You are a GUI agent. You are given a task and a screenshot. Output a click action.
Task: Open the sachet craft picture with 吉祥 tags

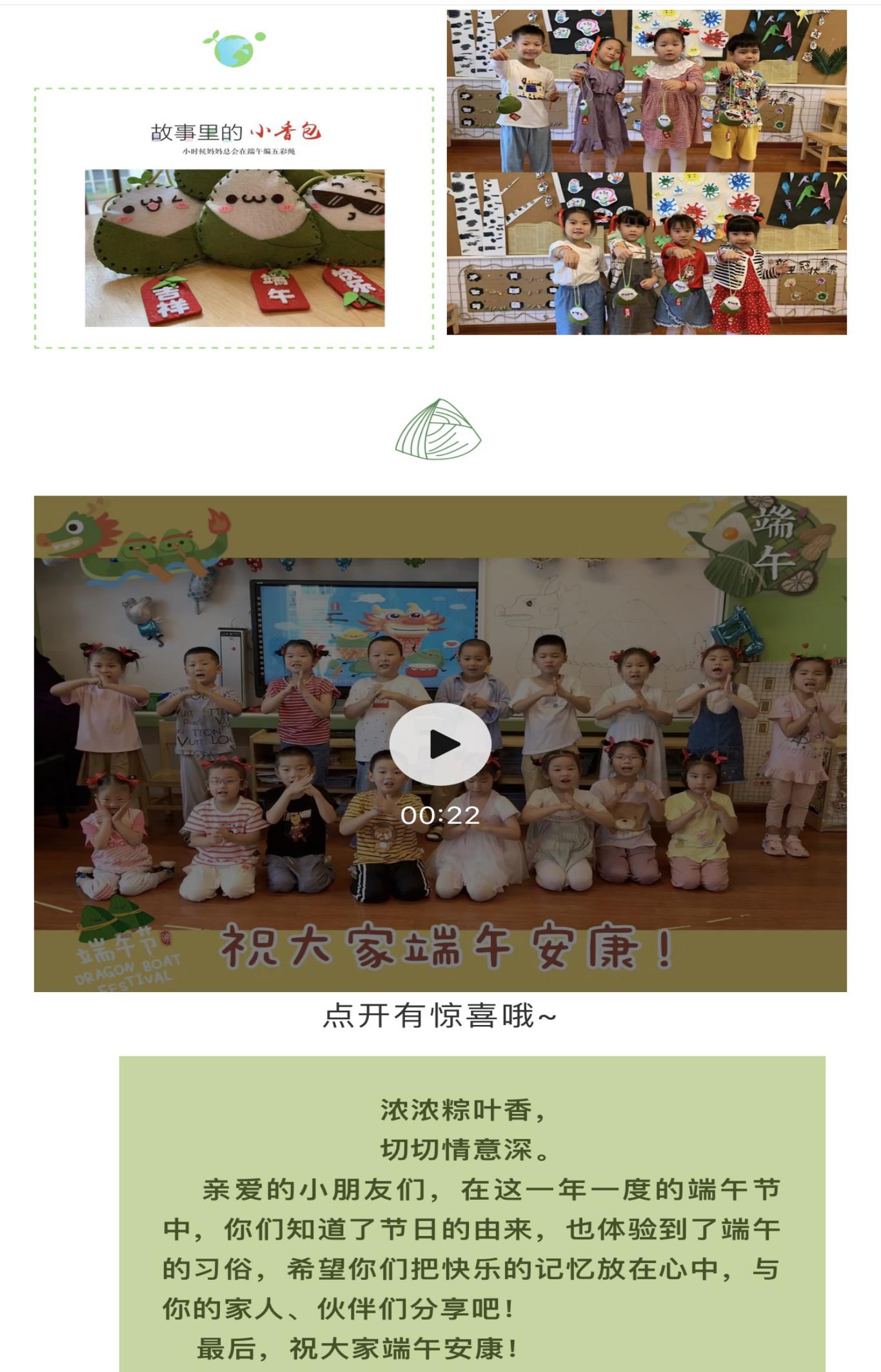click(x=235, y=248)
